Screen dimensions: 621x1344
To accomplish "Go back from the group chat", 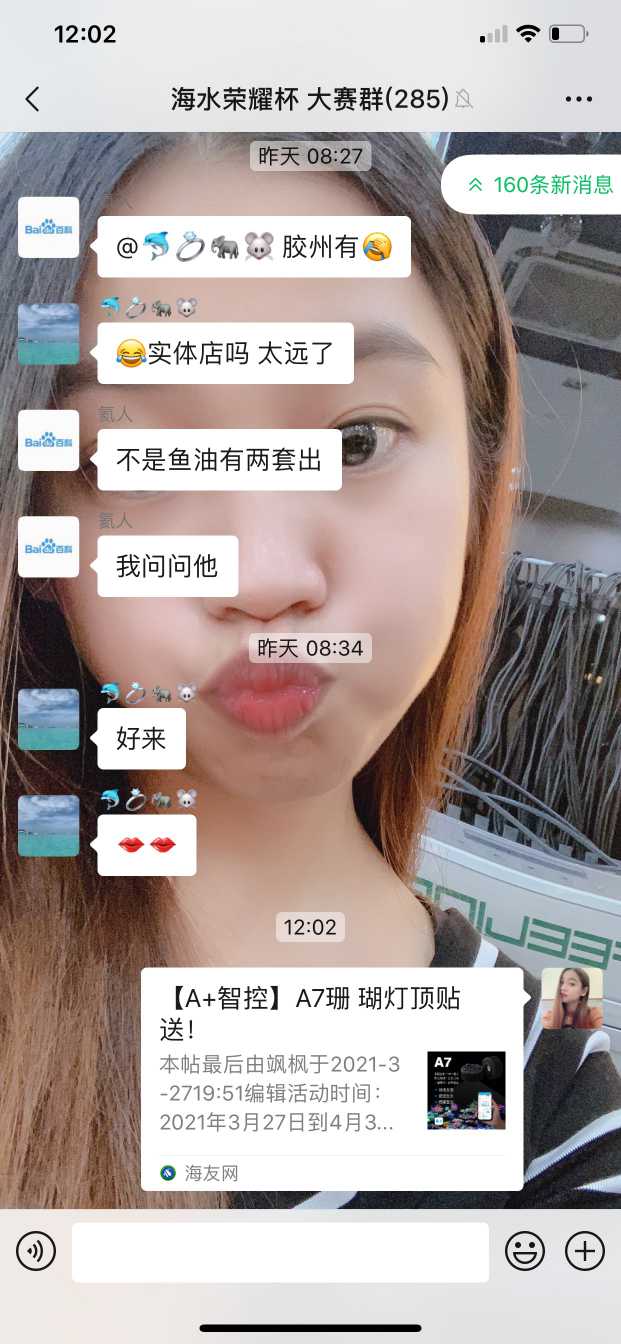I will pos(33,98).
